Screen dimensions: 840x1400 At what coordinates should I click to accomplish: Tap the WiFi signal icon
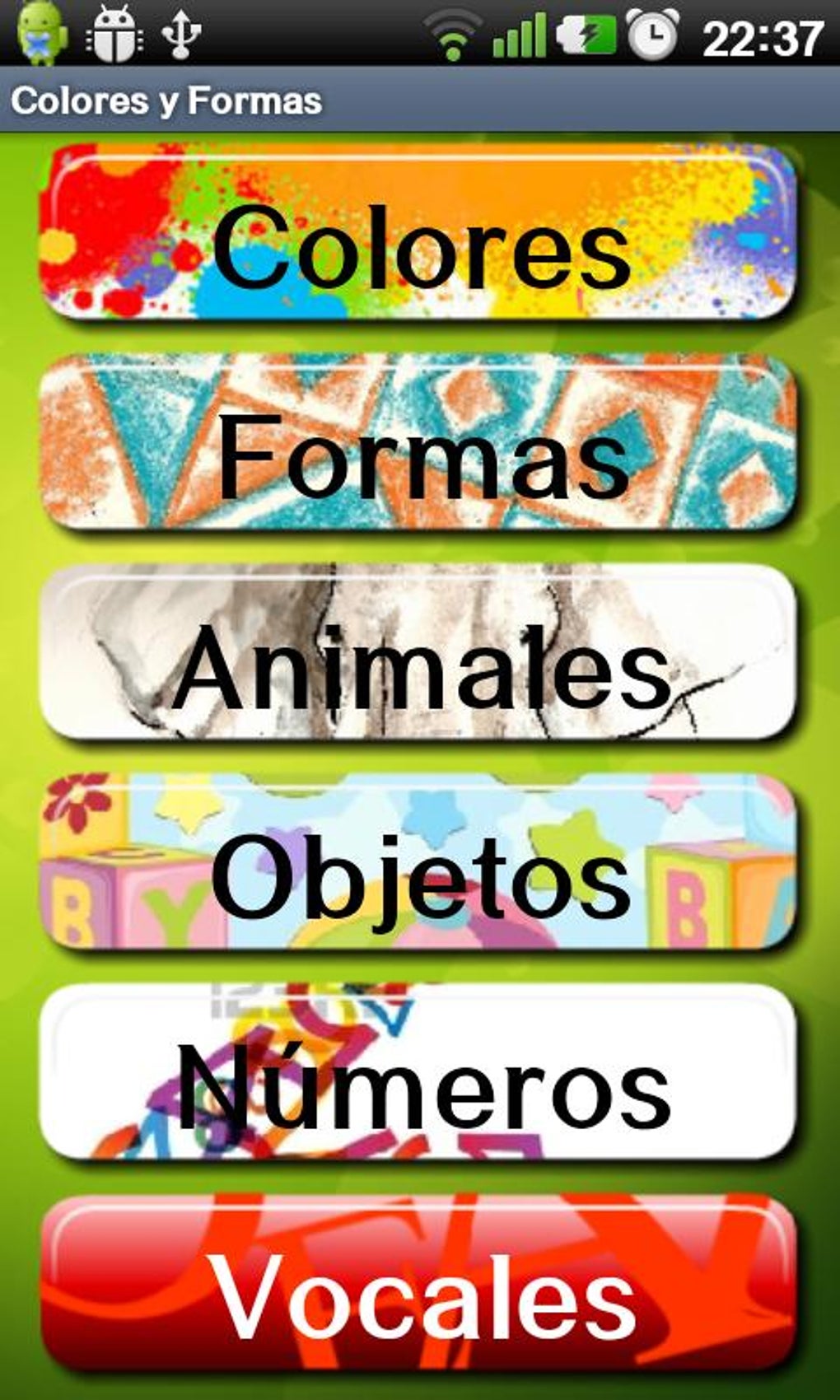[453, 33]
